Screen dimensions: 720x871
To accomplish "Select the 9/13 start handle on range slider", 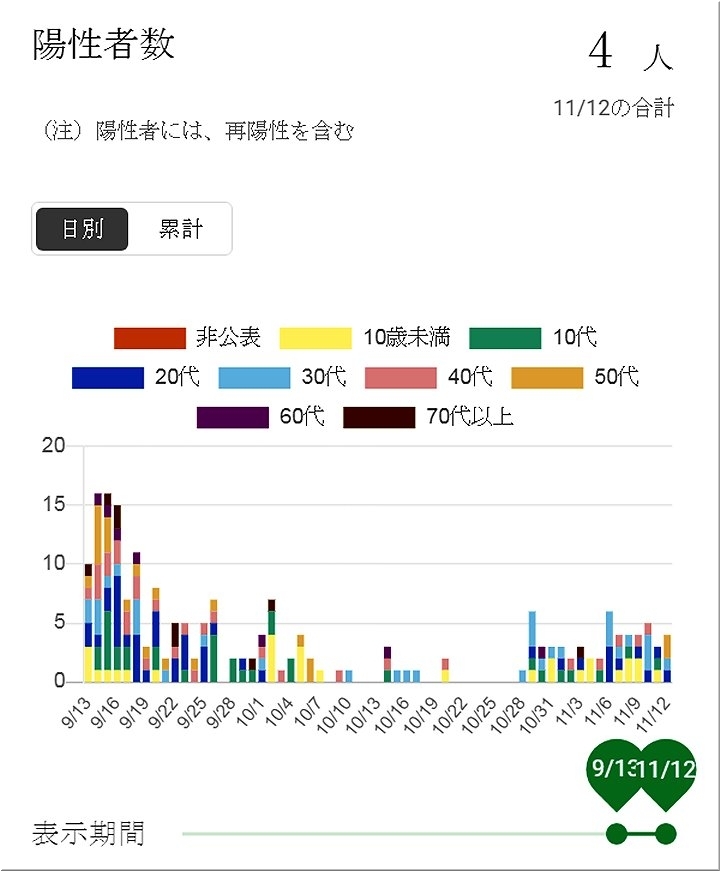I will pos(617,833).
